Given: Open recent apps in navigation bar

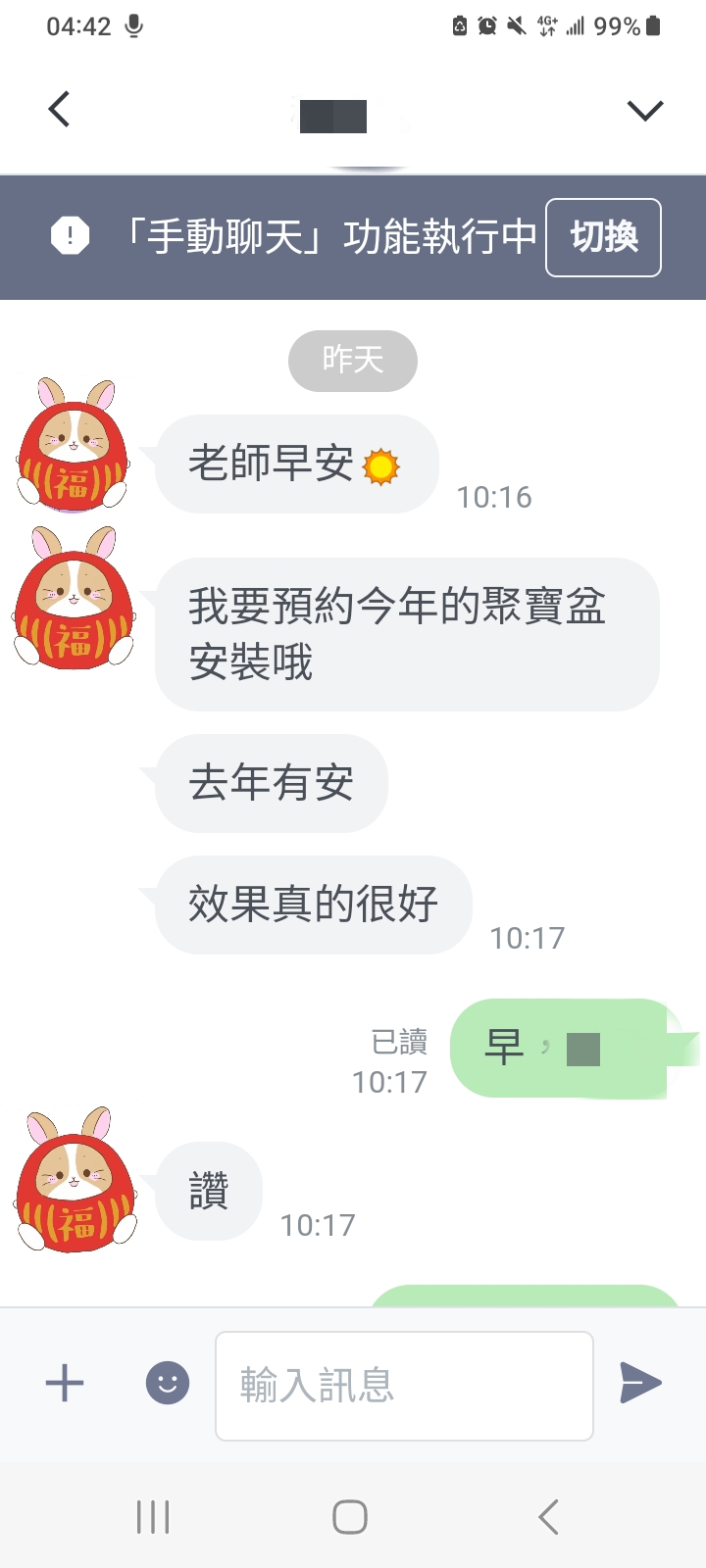Looking at the screenshot, I should 153,1516.
